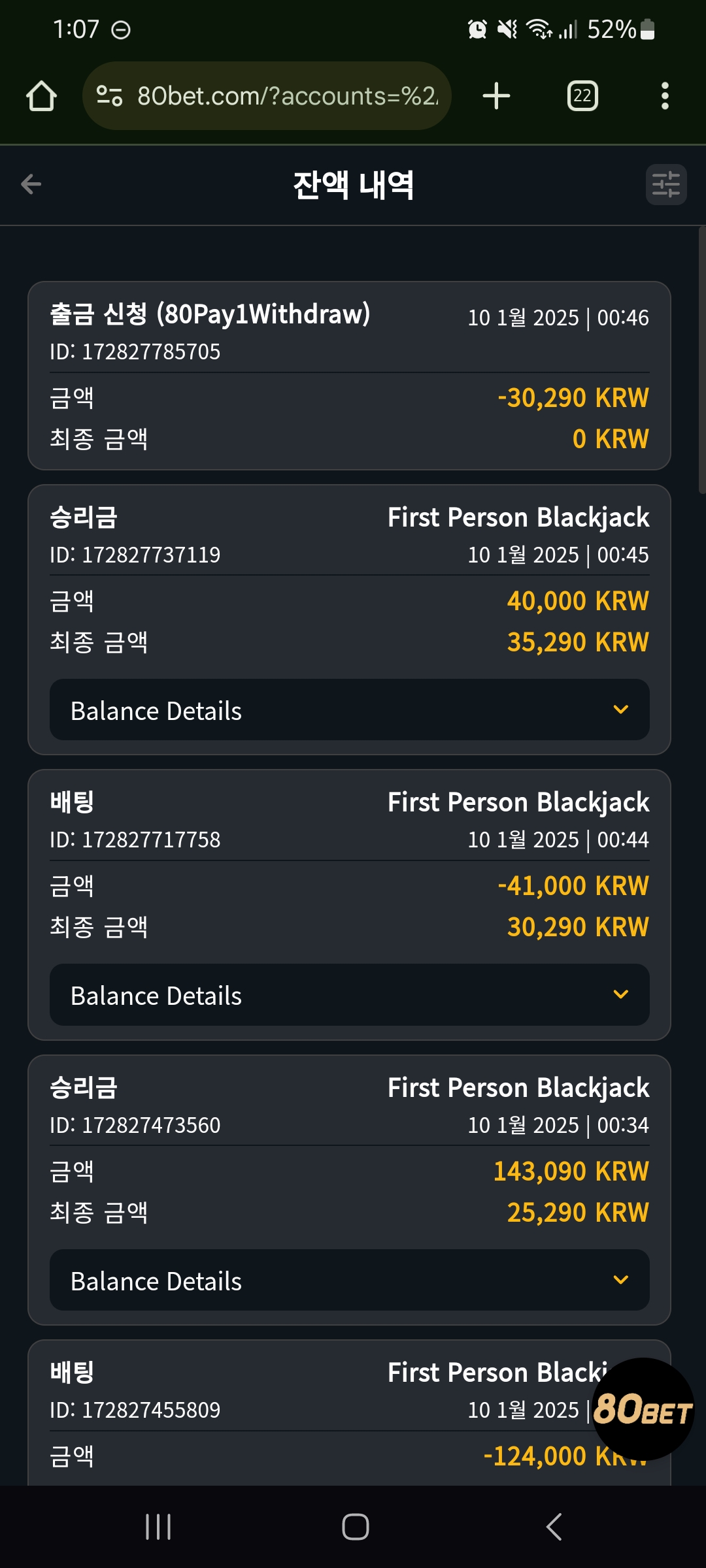This screenshot has height=1568, width=706.
Task: Go back from the 잔액 내역 page
Action: [x=31, y=184]
